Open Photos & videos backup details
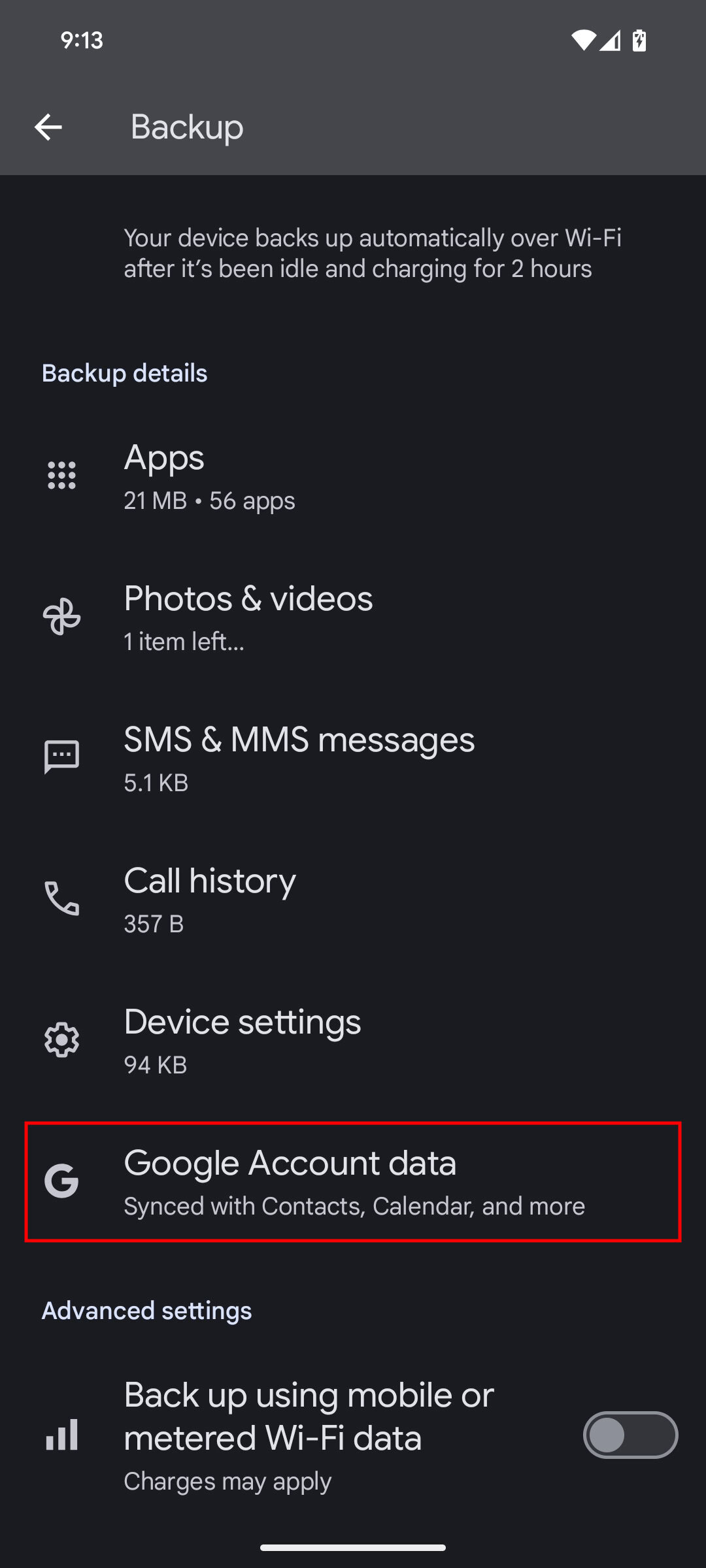 261,617
